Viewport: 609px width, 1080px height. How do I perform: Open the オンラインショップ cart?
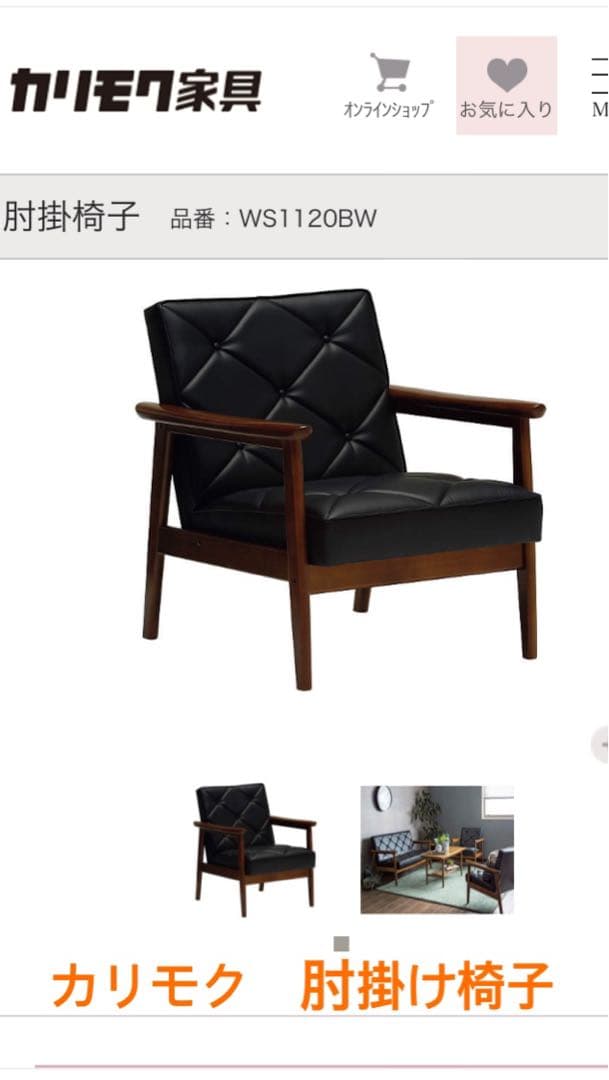pyautogui.click(x=388, y=86)
